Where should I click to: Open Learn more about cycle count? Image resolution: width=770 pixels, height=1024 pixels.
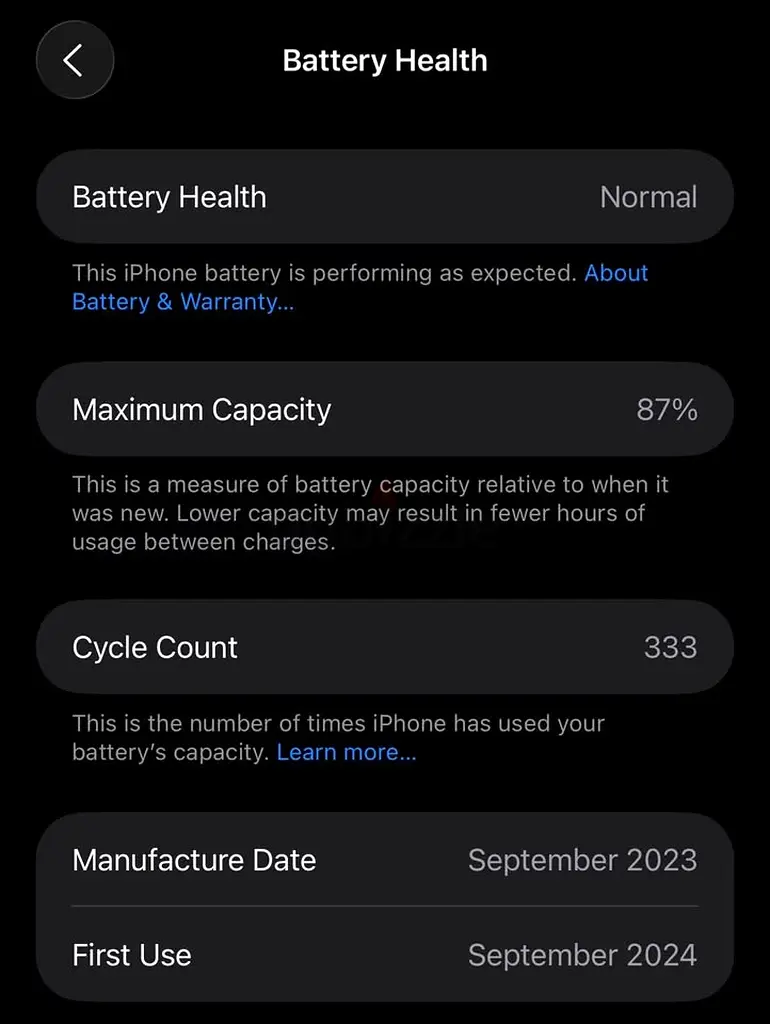pos(346,752)
